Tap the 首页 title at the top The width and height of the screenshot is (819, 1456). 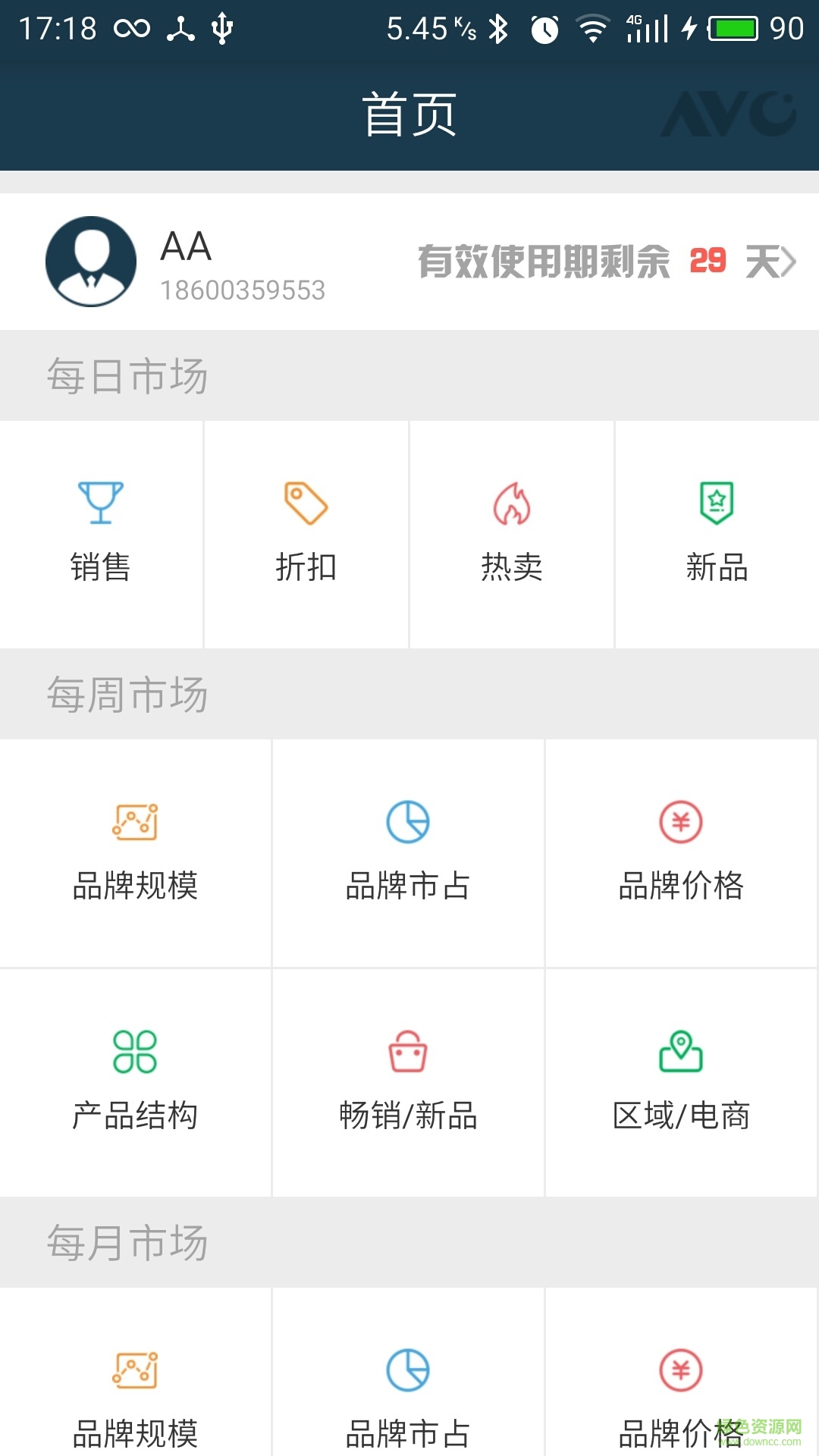point(409,115)
